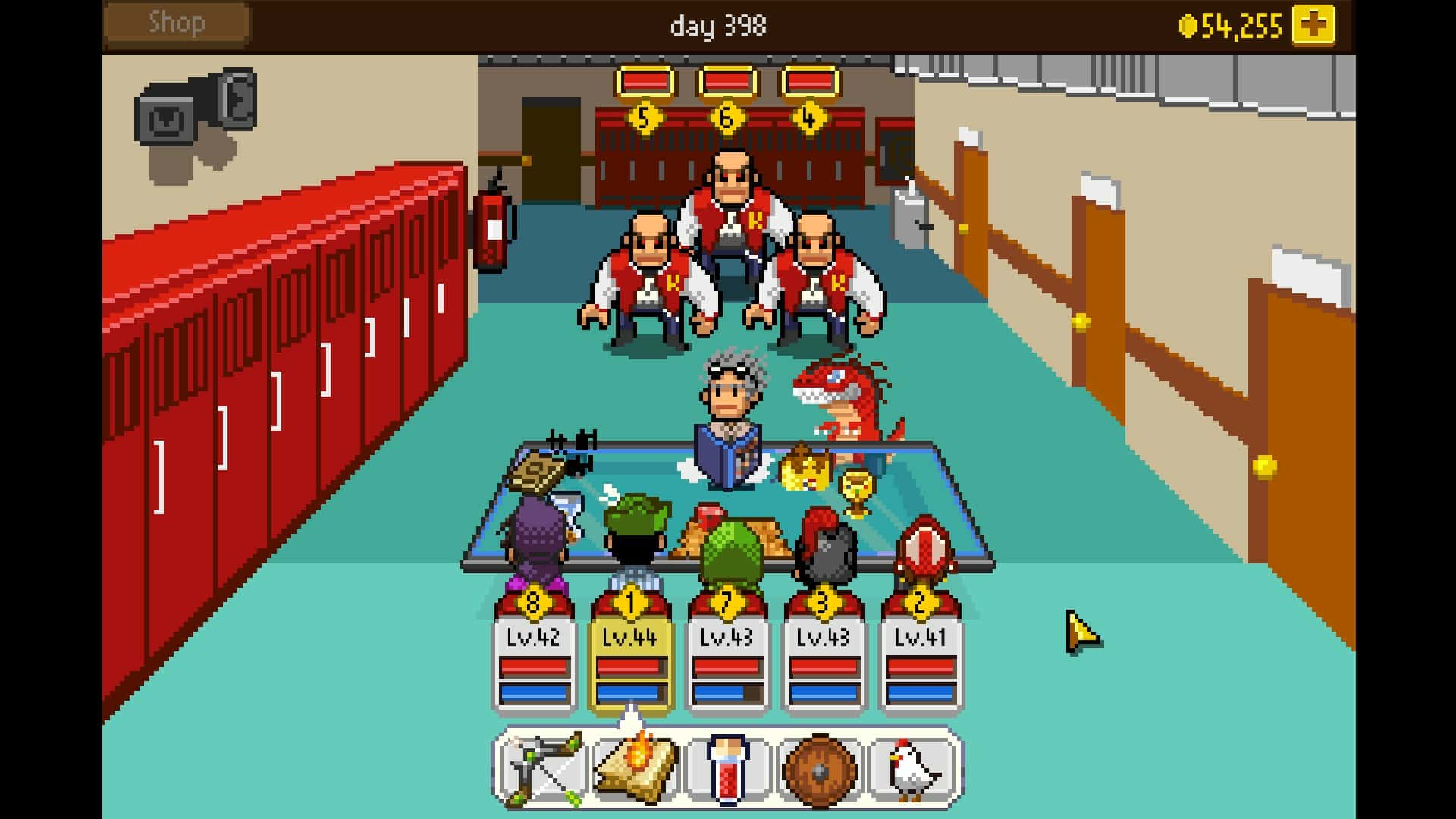Tap the chicken flee action

(914, 769)
